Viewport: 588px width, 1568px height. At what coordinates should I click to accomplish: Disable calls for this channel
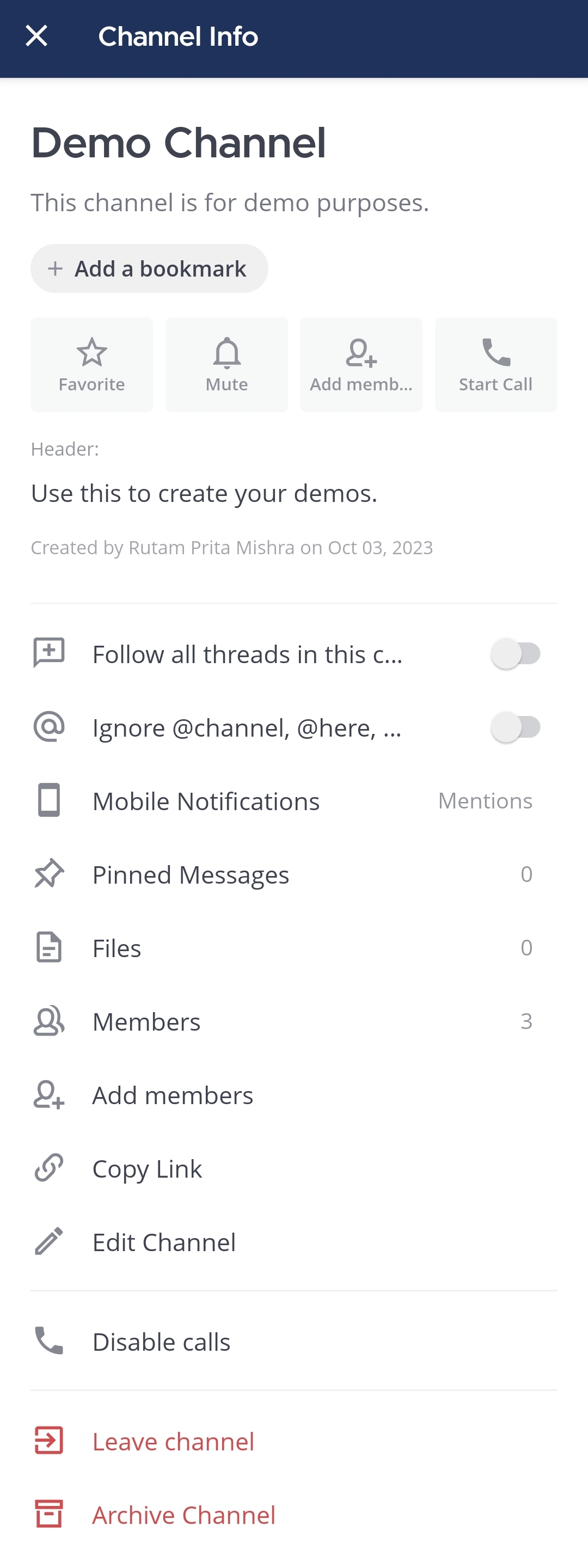pyautogui.click(x=161, y=1341)
